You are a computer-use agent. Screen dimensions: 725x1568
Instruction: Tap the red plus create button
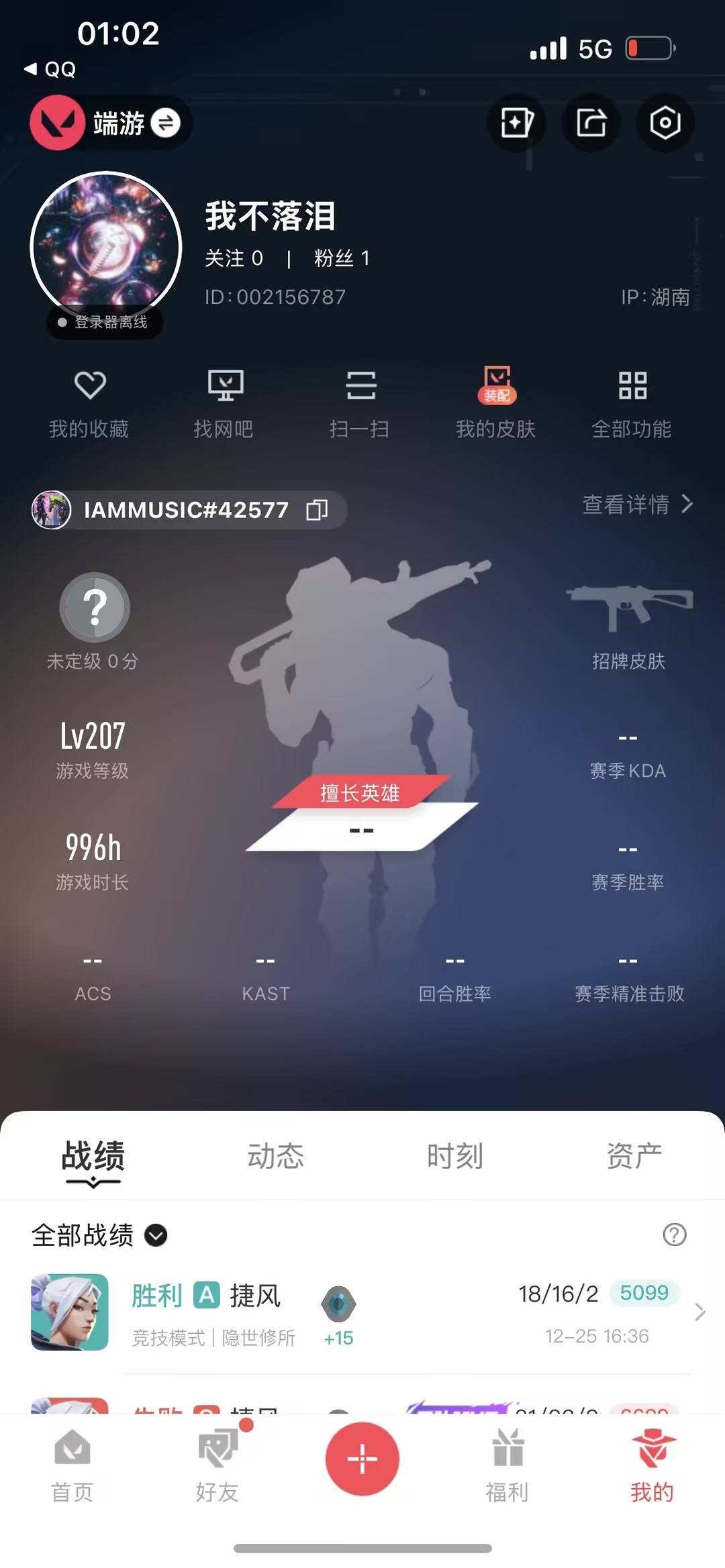(362, 1459)
